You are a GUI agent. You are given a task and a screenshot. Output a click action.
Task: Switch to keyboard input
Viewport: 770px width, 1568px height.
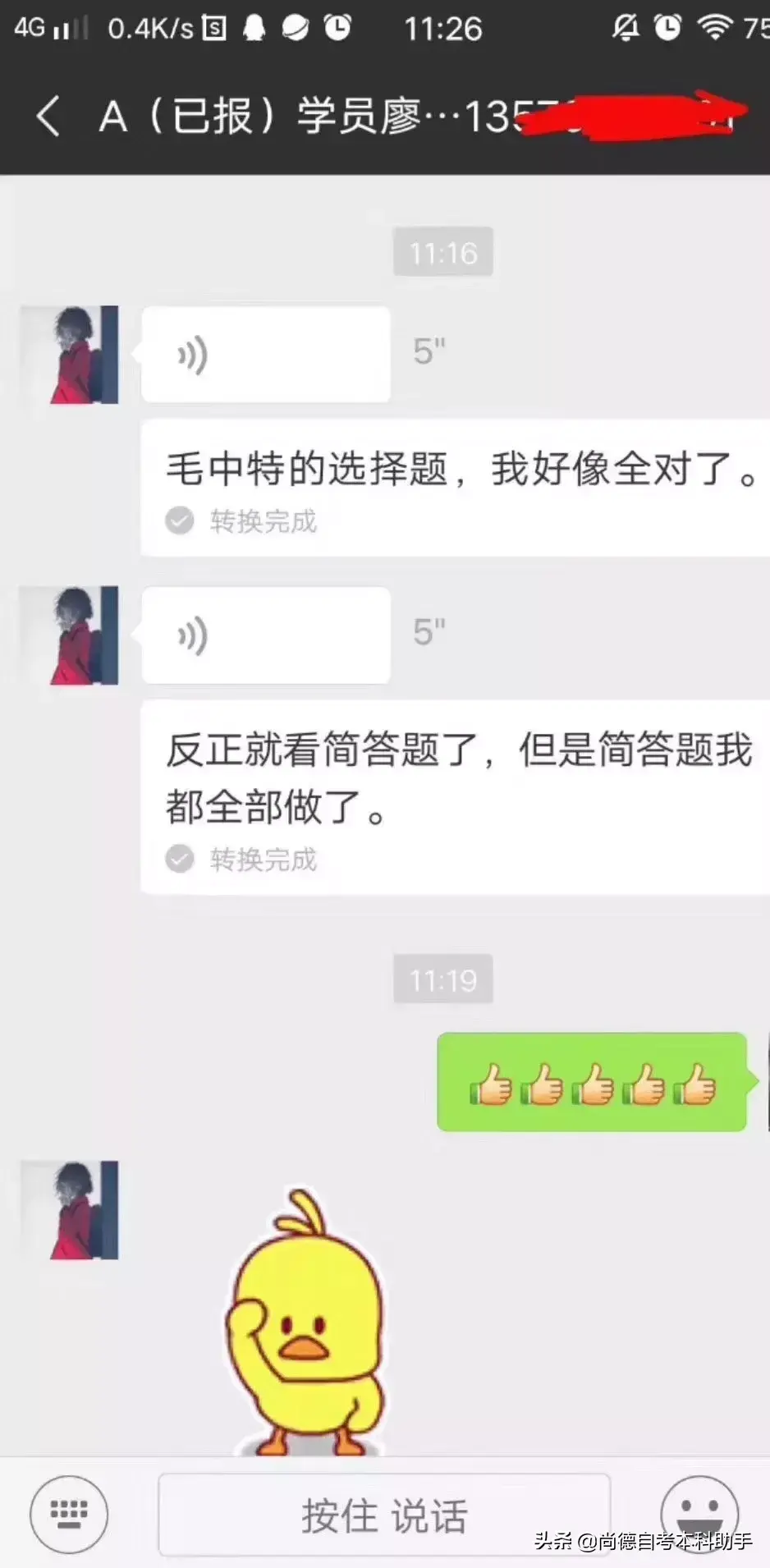pyautogui.click(x=69, y=1515)
